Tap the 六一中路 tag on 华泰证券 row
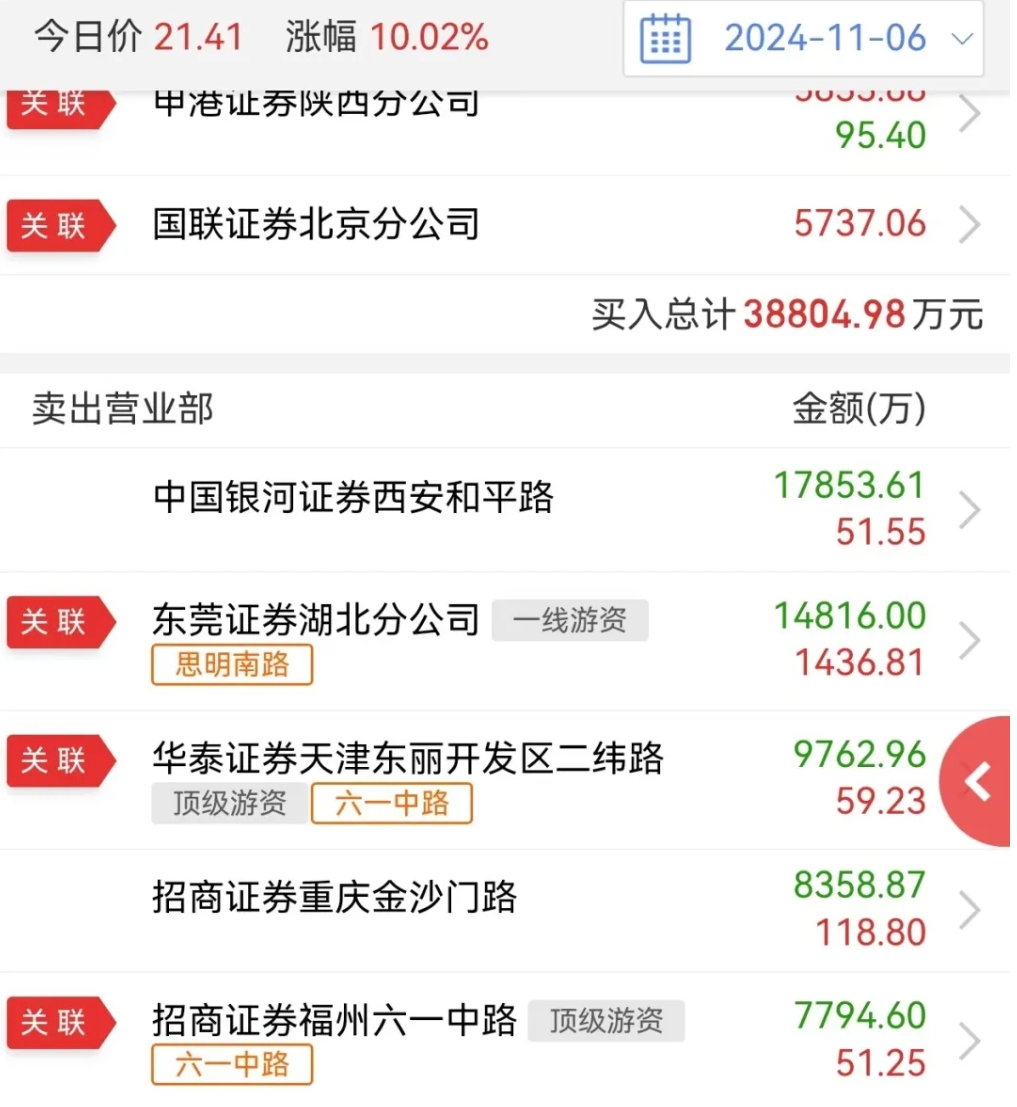The height and width of the screenshot is (1107, 1017). (390, 803)
